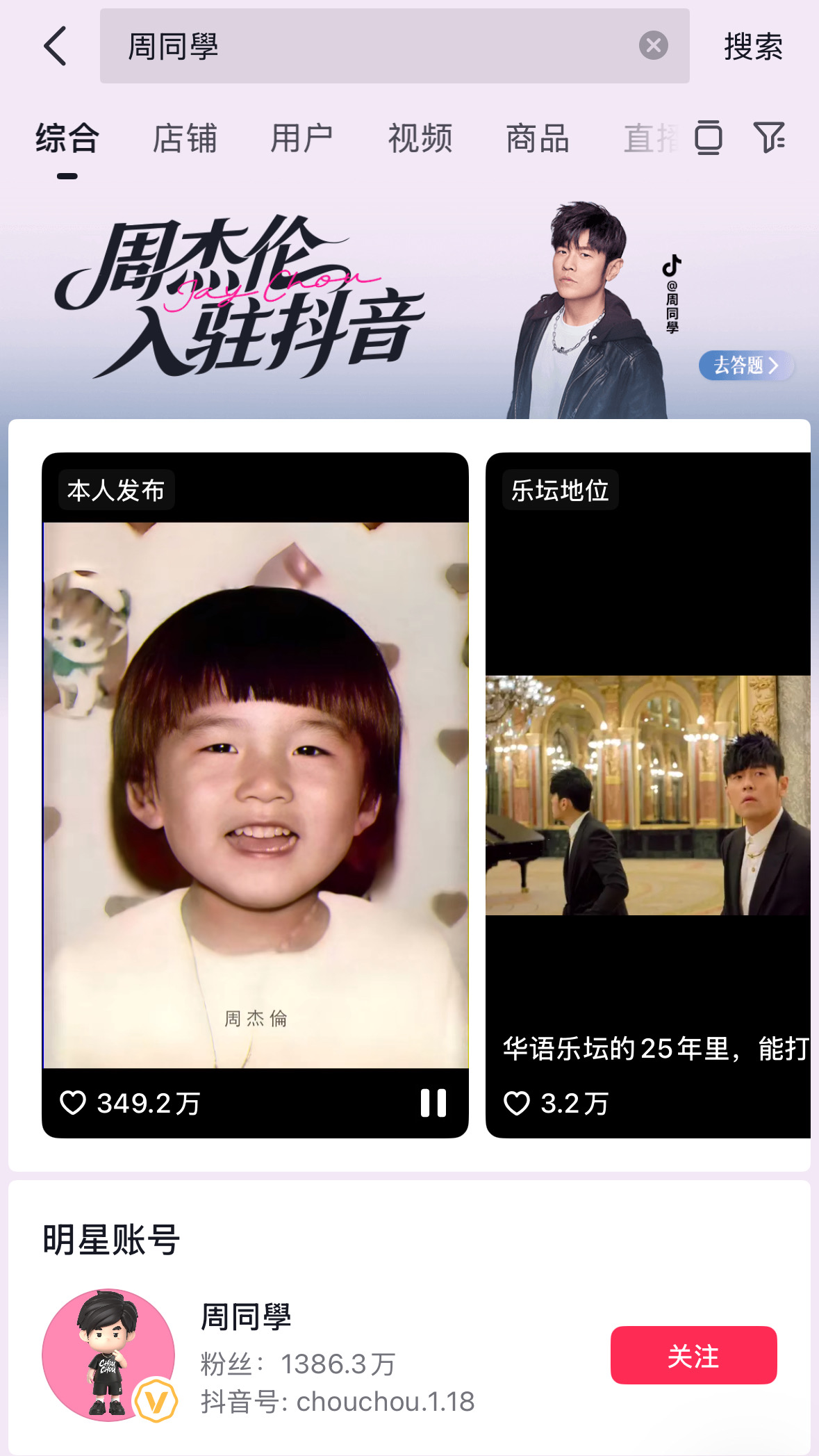Switch to the 视频 tab
Screen dimensions: 819x1456
420,138
